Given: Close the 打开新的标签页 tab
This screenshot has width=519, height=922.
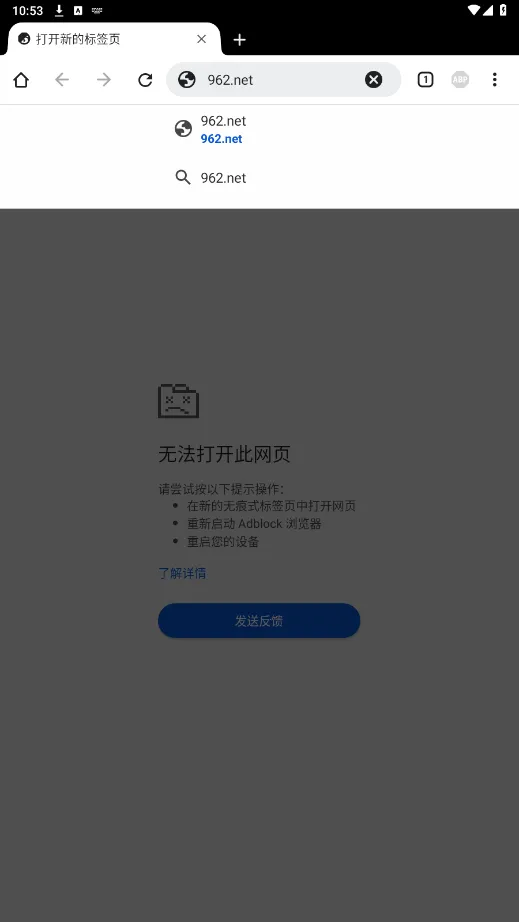Looking at the screenshot, I should coord(202,39).
